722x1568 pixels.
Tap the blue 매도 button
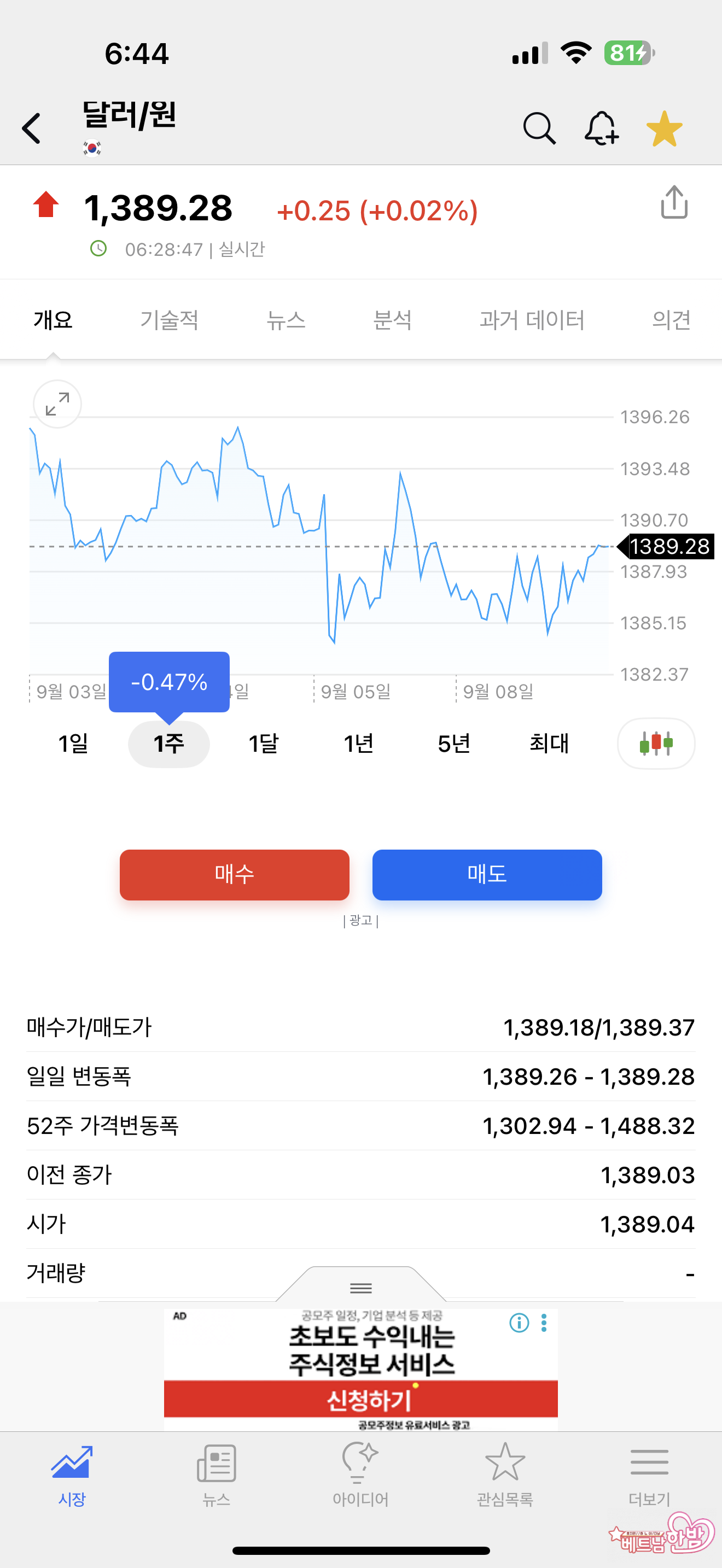click(487, 875)
